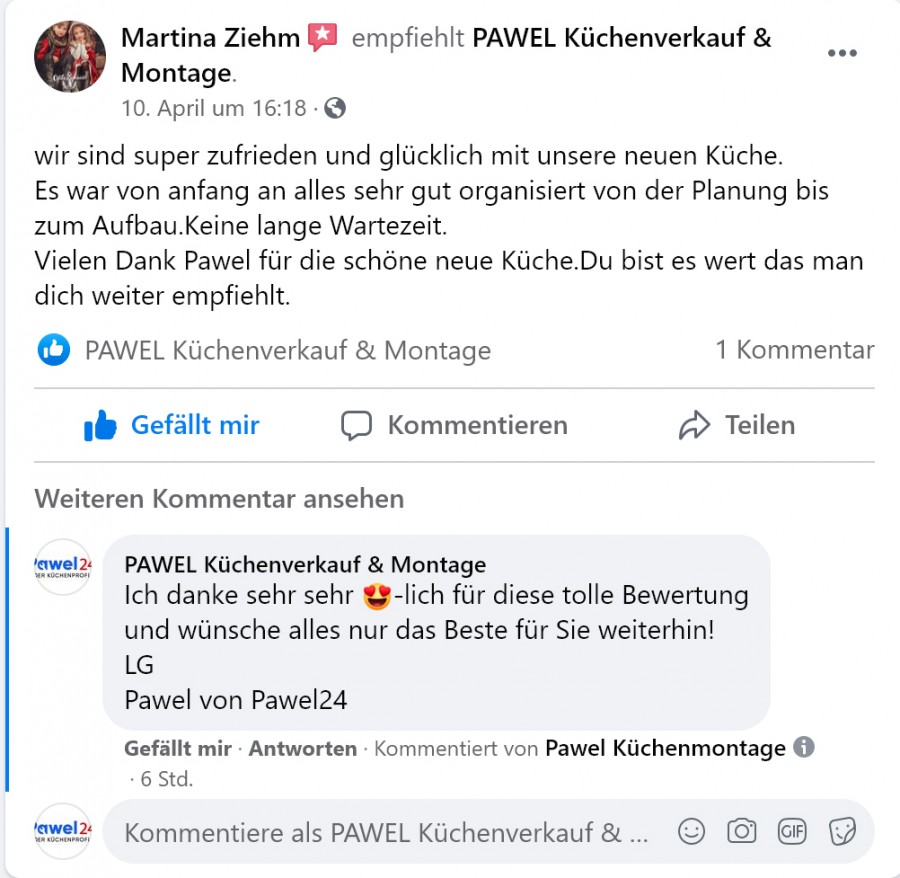
Task: Open Martina Ziehm's profile name link
Action: click(x=210, y=39)
